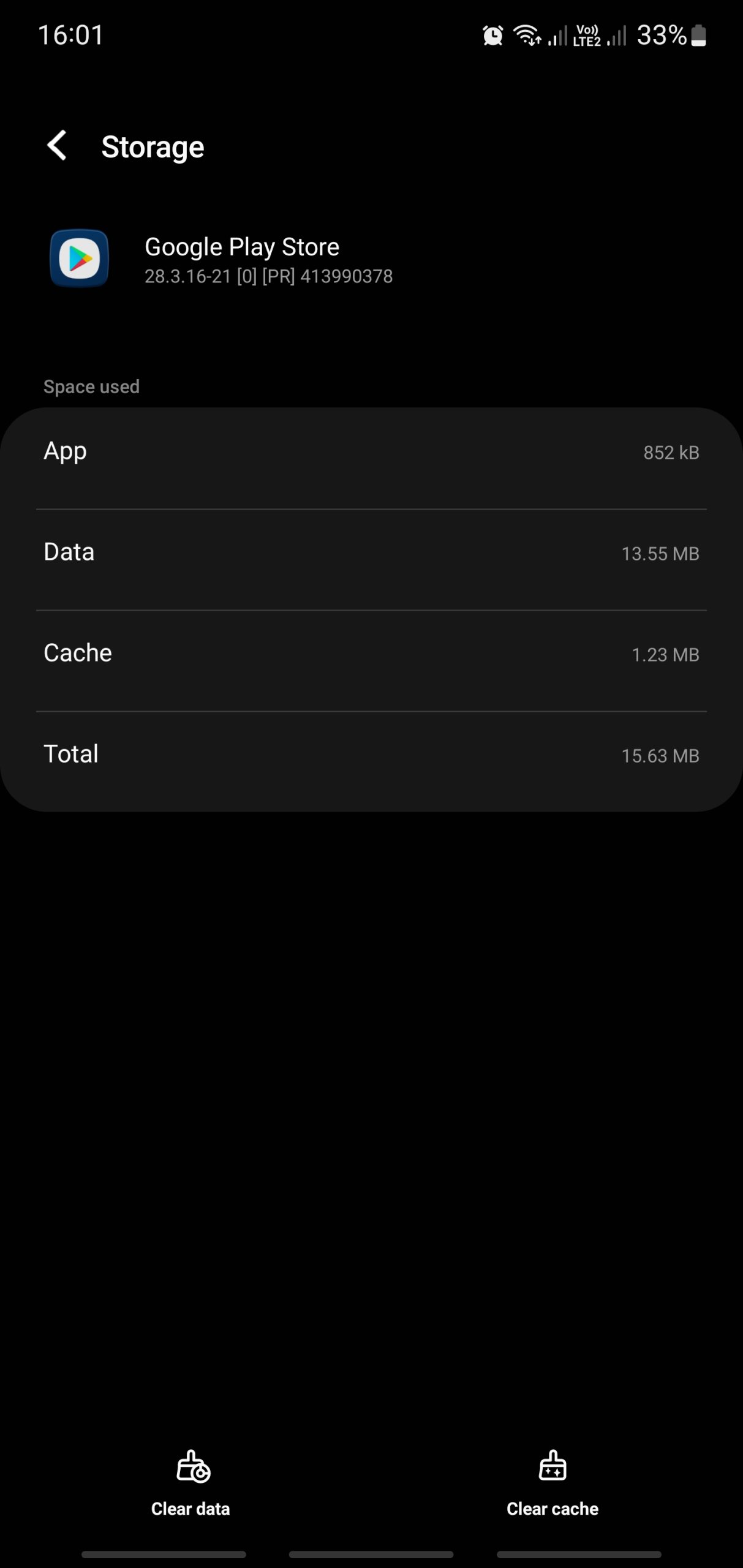The width and height of the screenshot is (743, 1568).
Task: Tap the Space used section label
Action: point(91,386)
